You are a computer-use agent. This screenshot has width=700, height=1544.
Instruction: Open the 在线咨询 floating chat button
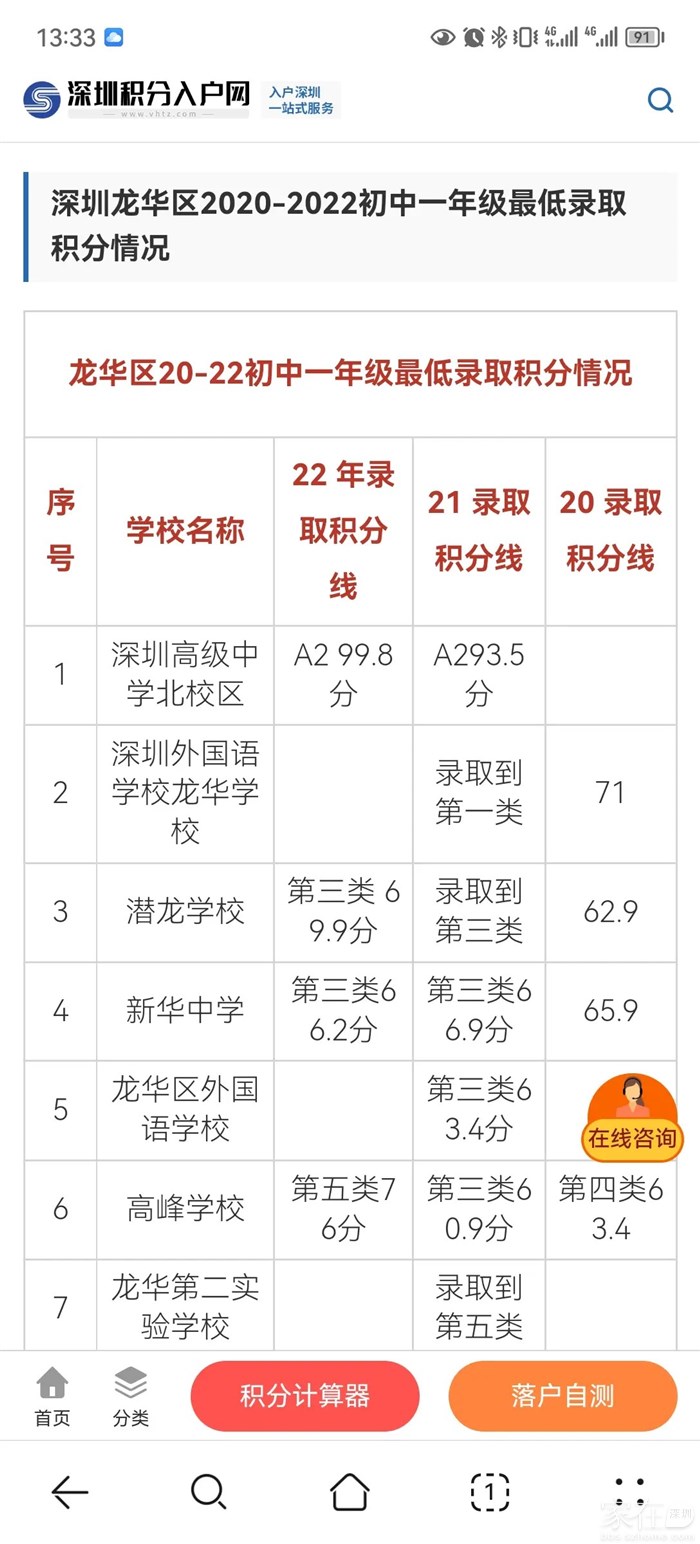point(632,1118)
